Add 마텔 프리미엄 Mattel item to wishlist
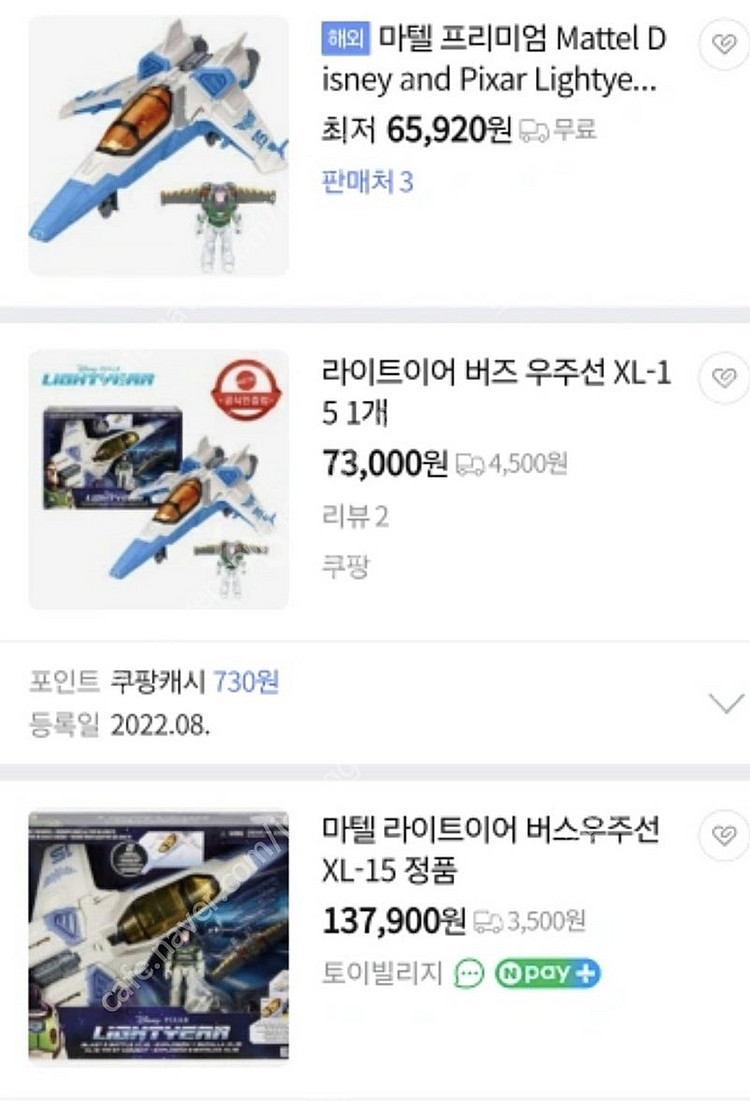Screen dimensions: 750x1101 [723, 44]
